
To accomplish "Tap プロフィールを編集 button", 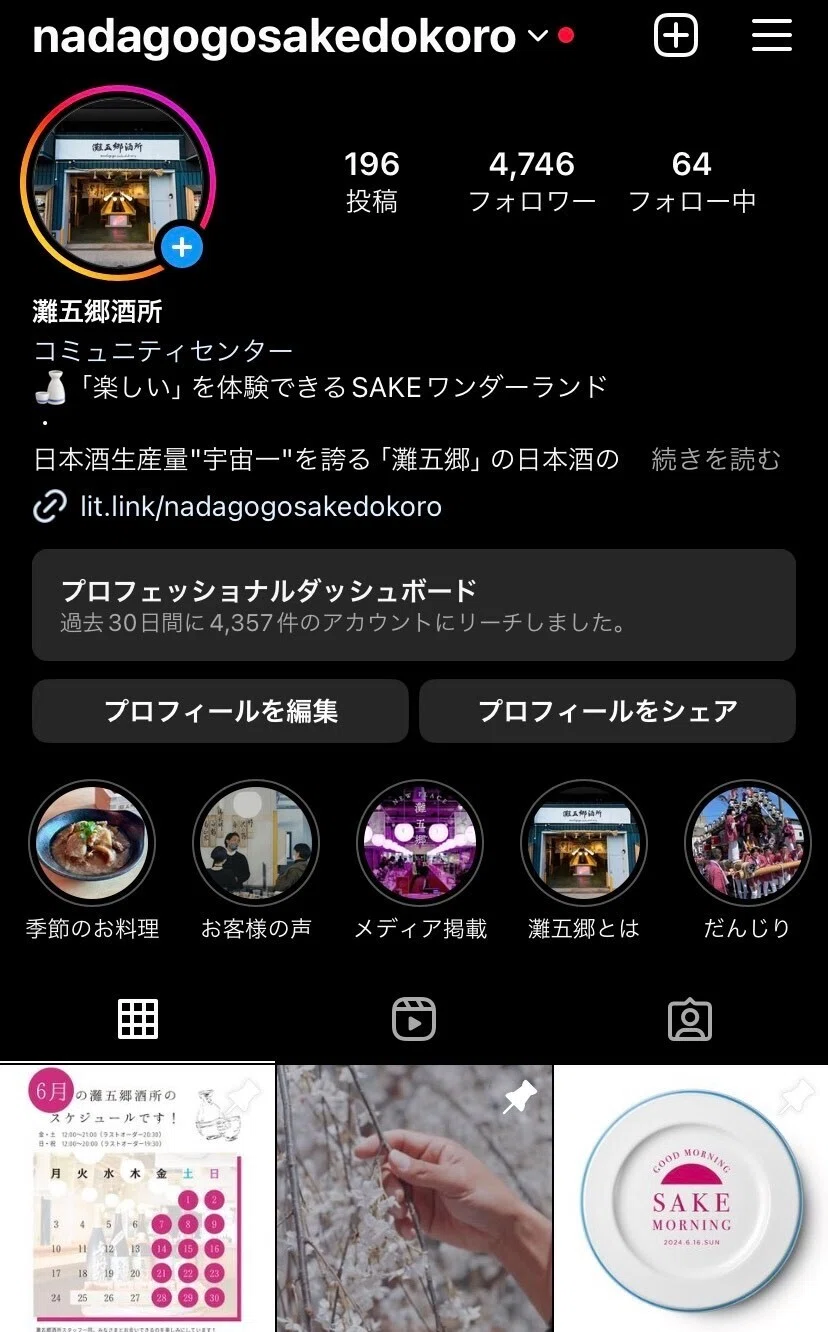I will point(220,711).
